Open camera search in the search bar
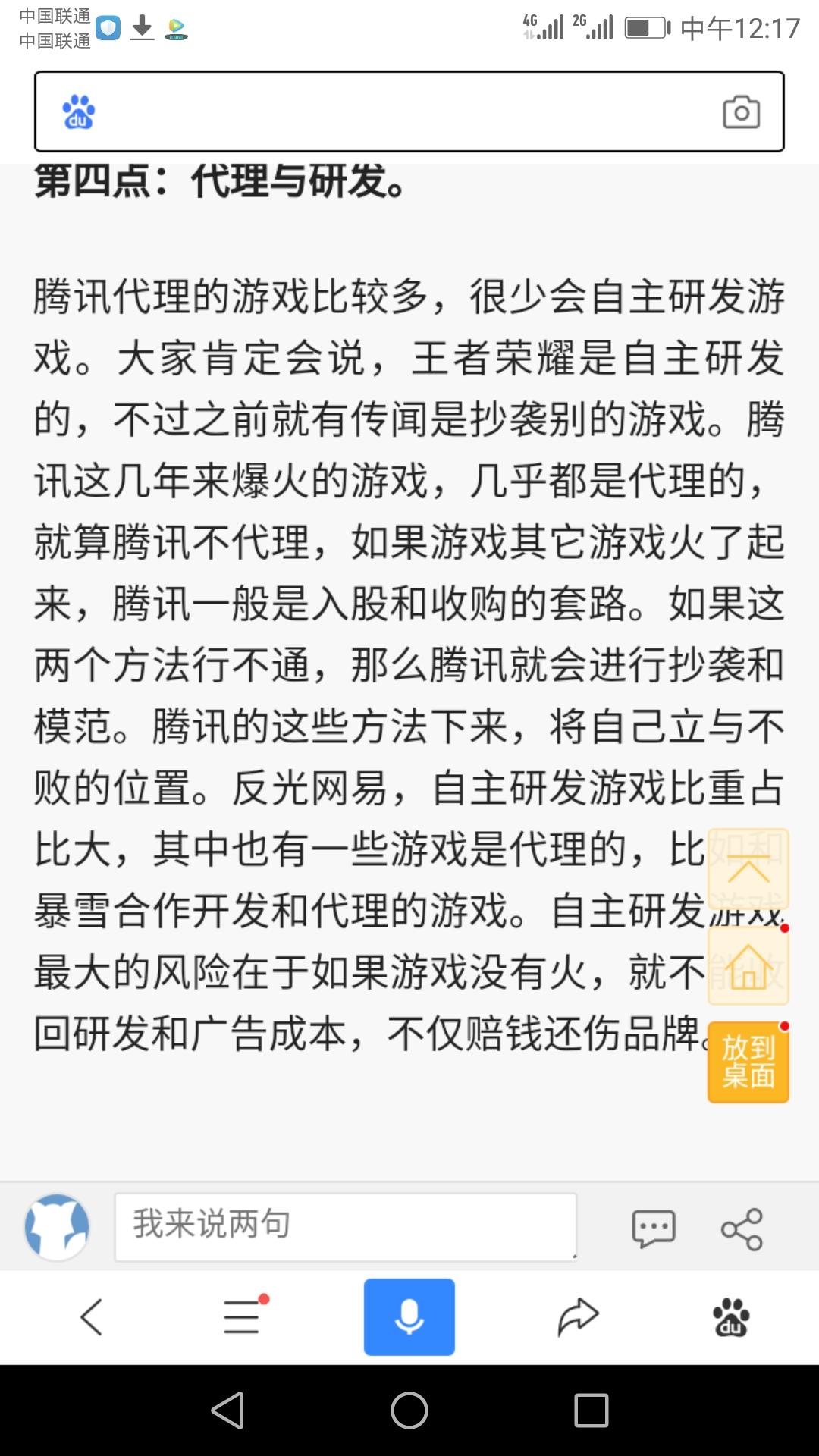This screenshot has height=1456, width=819. tap(741, 112)
